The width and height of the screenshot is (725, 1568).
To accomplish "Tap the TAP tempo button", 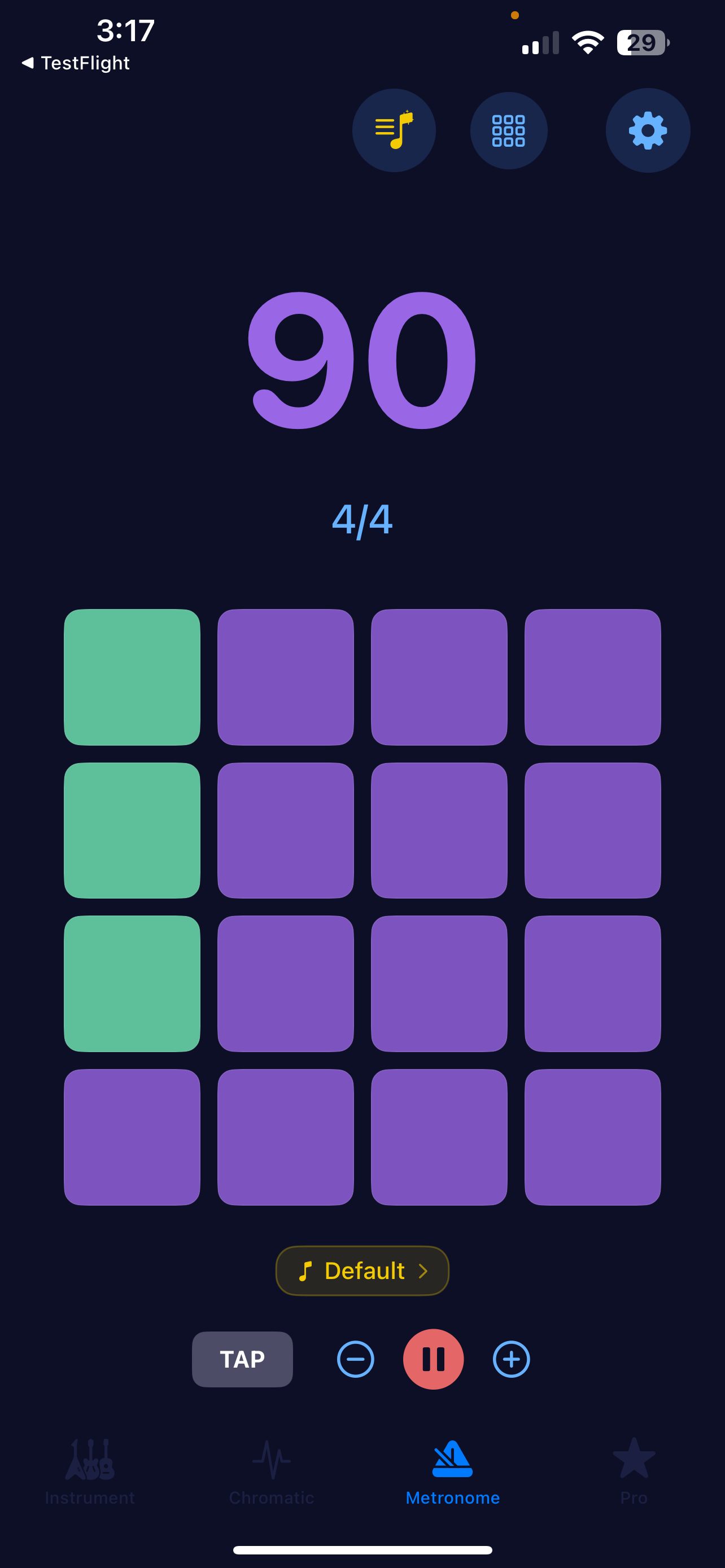I will [x=242, y=1359].
